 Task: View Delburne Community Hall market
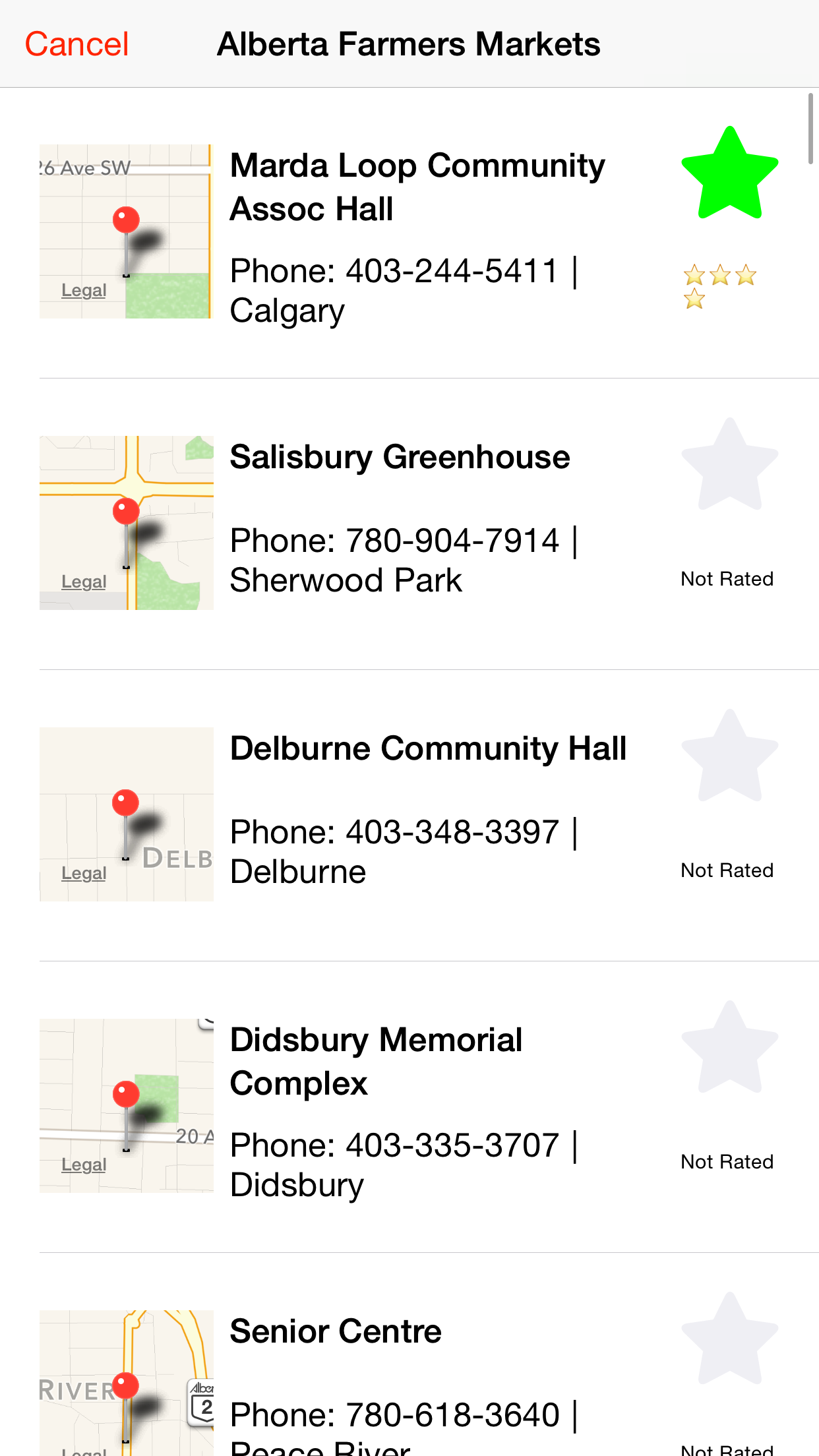coord(428,749)
